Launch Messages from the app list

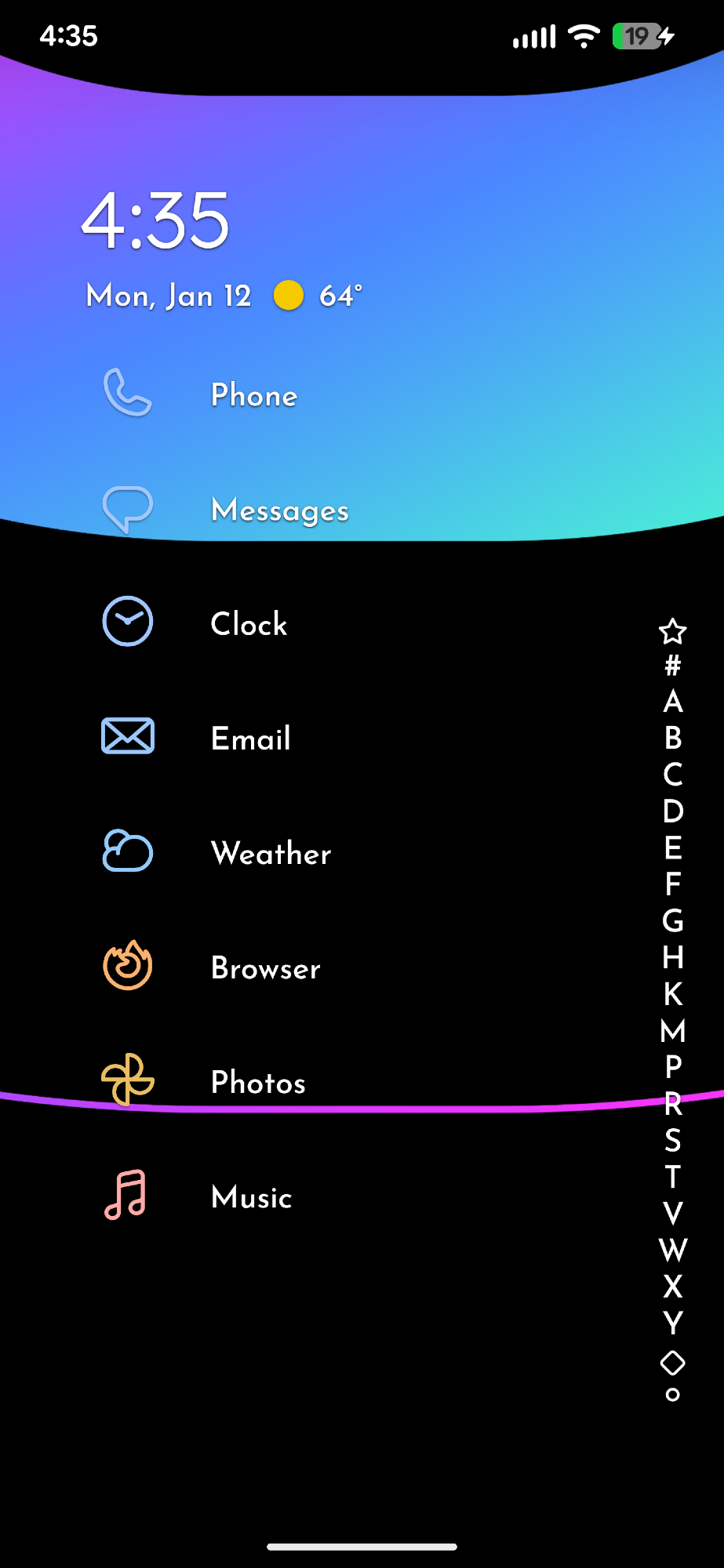click(279, 510)
